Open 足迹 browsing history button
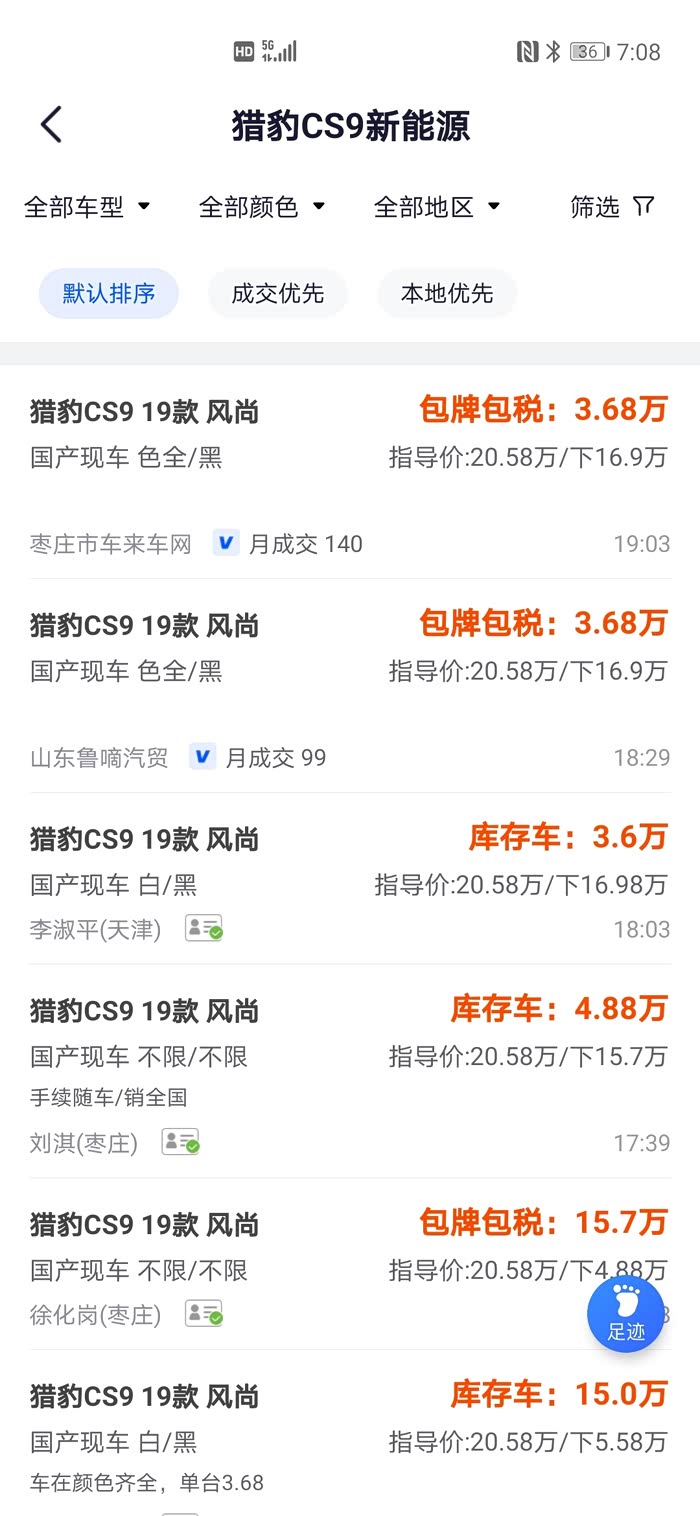700x1516 pixels. [x=626, y=1314]
